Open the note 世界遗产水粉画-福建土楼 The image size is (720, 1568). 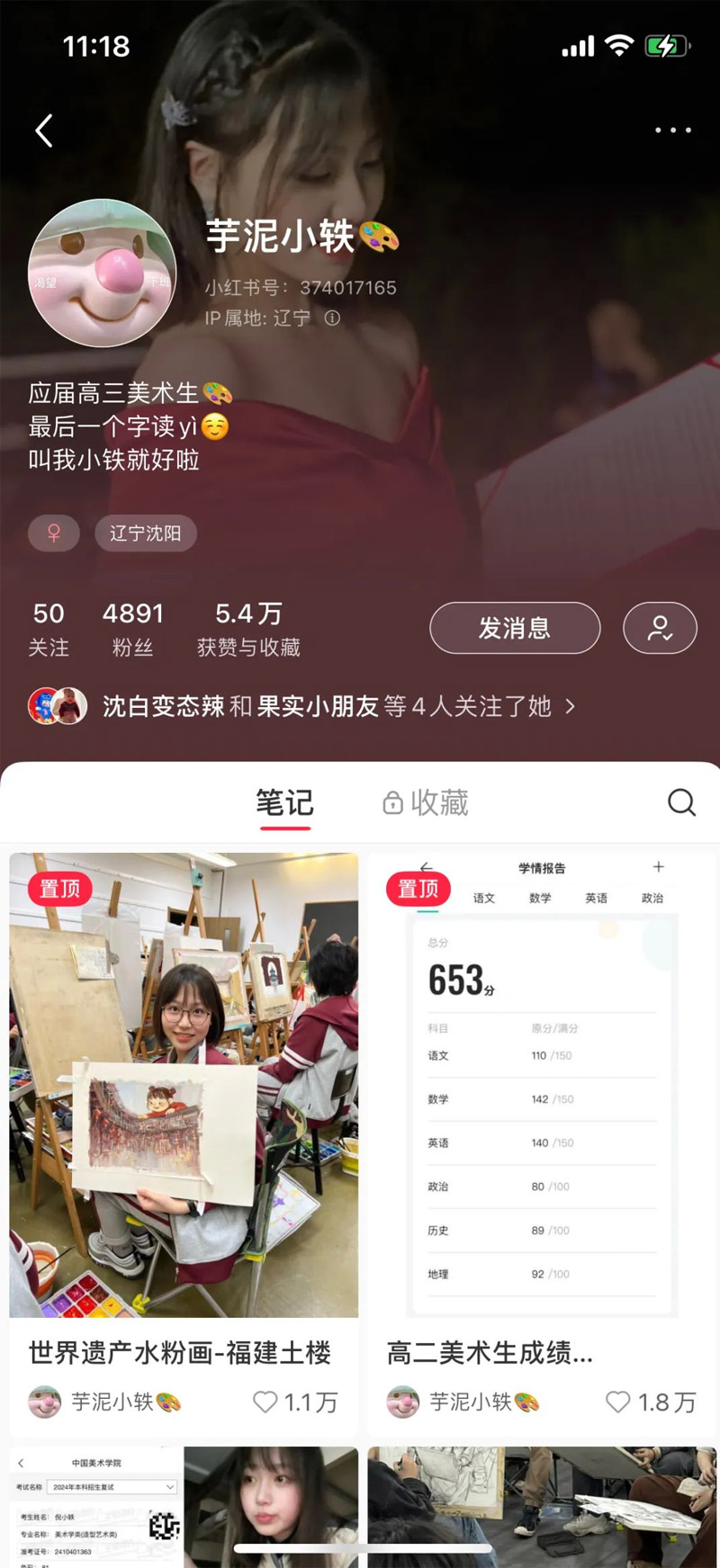pyautogui.click(x=184, y=1085)
